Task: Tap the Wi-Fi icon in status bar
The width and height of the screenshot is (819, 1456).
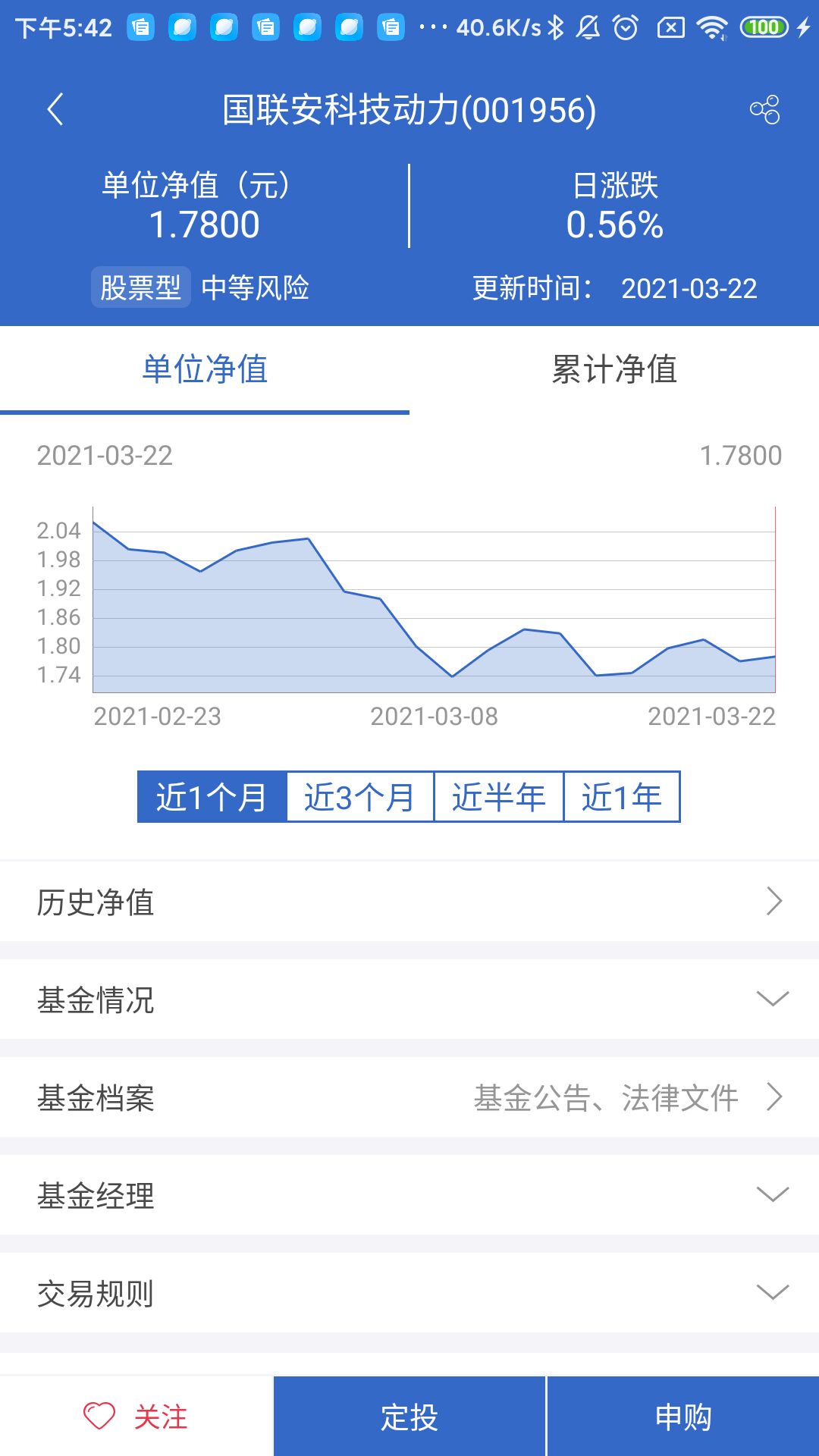Action: pos(711,25)
